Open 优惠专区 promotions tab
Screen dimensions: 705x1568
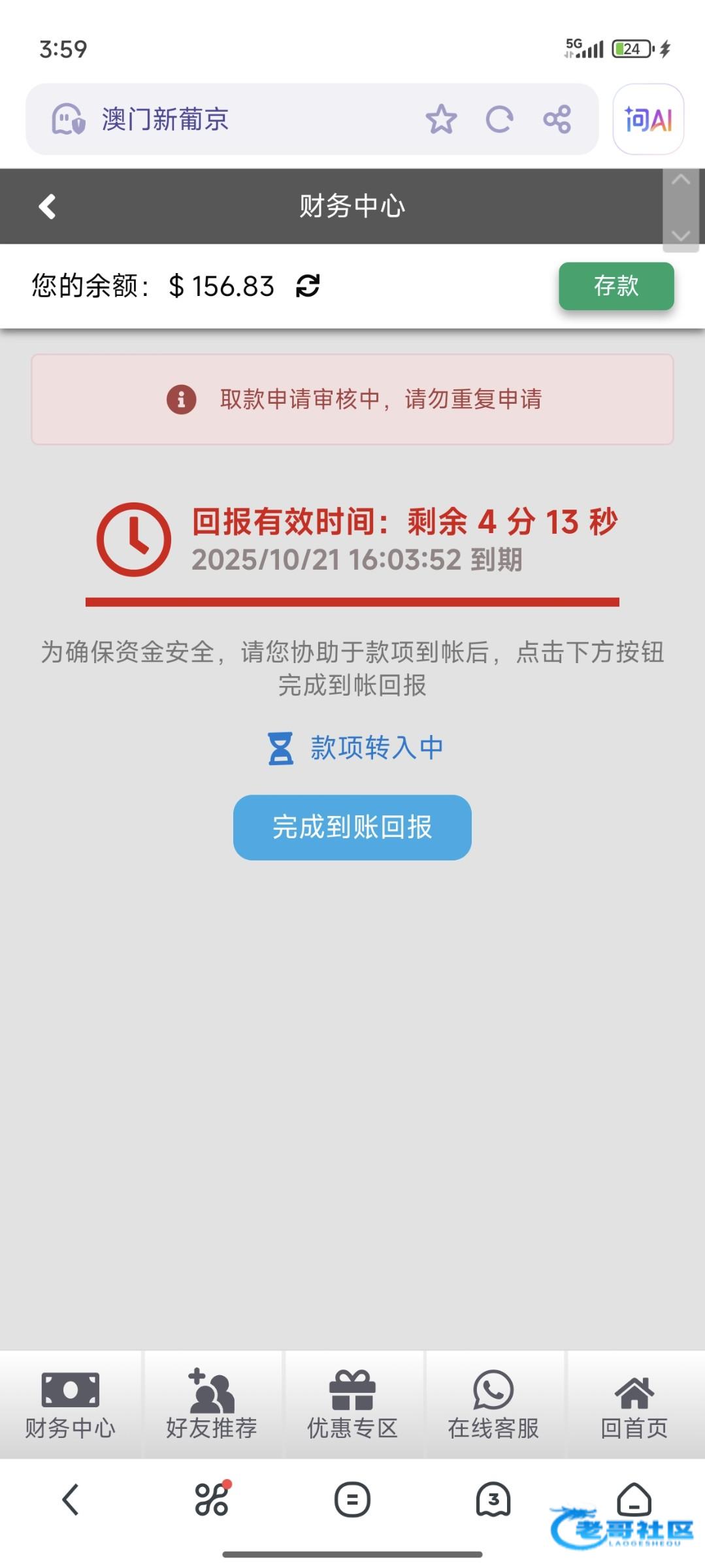click(353, 1405)
